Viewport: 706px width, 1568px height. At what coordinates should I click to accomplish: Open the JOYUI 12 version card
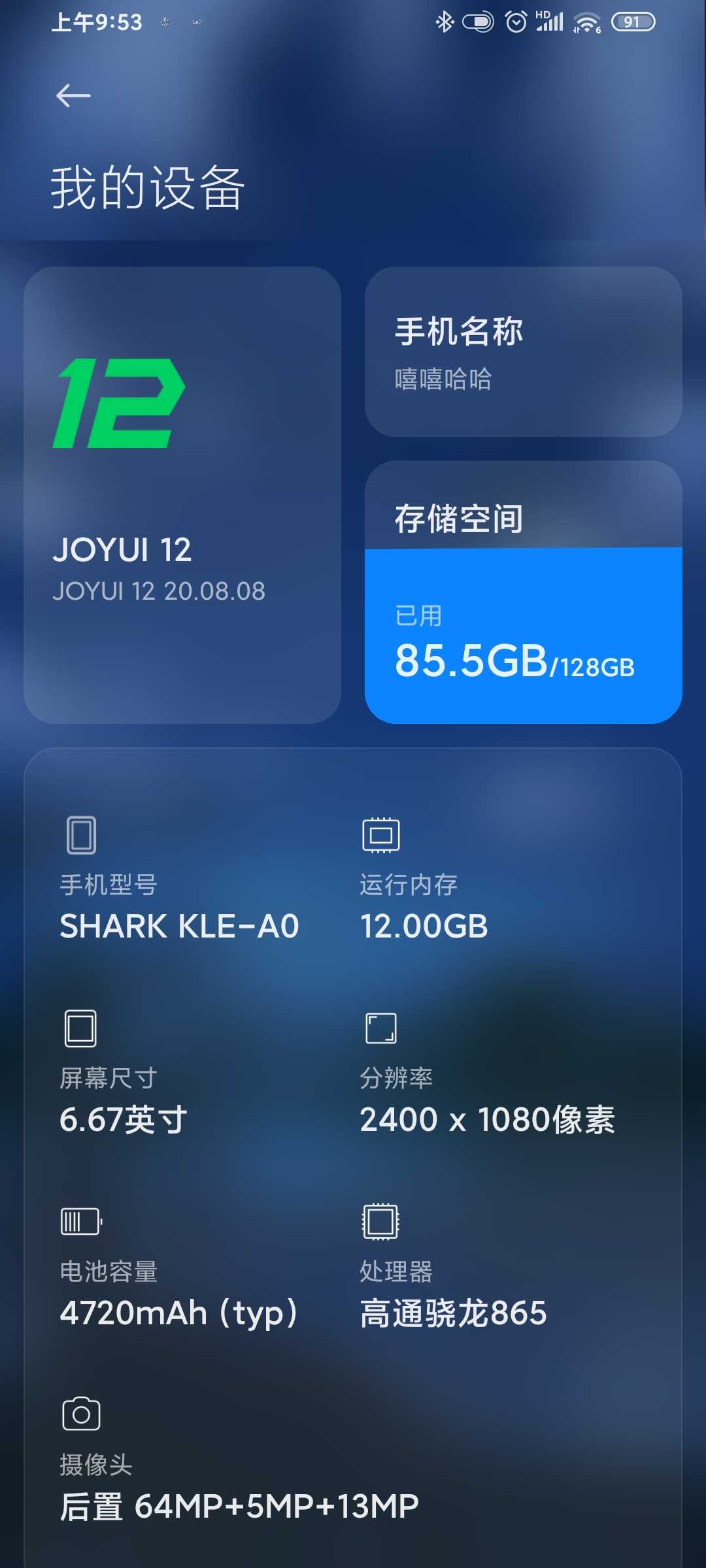coord(182,495)
